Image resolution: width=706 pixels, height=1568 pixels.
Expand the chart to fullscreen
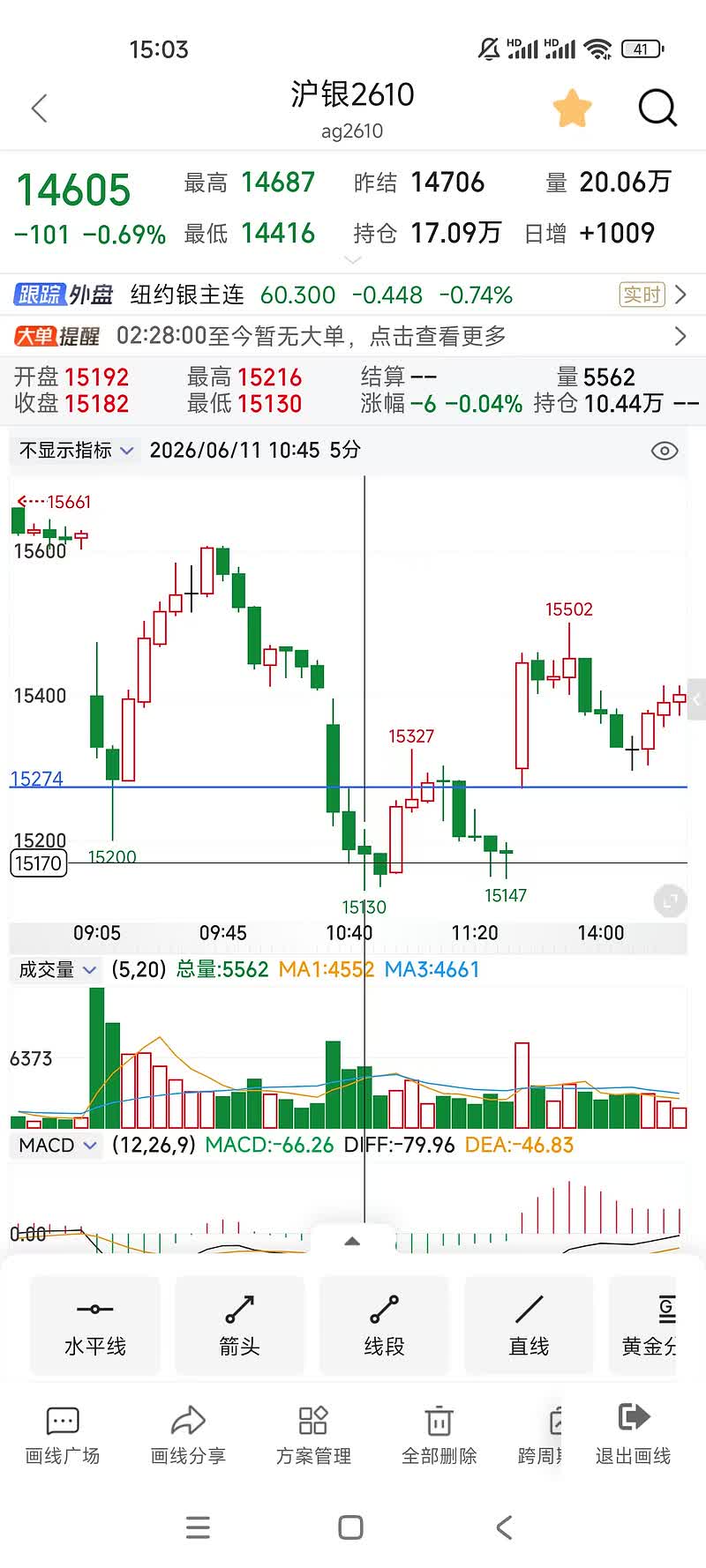[x=670, y=900]
